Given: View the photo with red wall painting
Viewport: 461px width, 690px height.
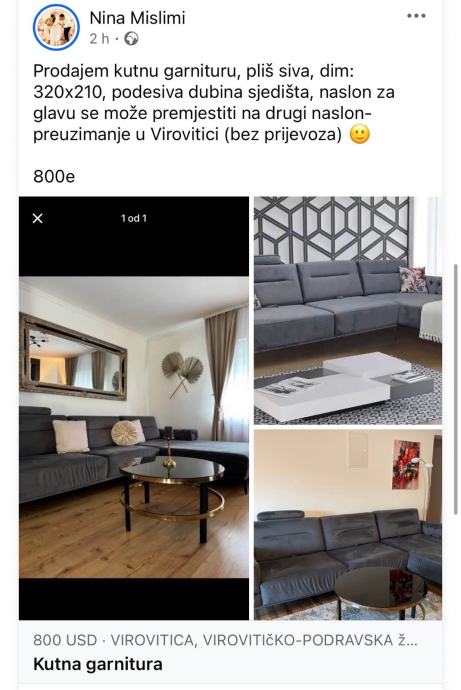Looking at the screenshot, I should pos(348,525).
